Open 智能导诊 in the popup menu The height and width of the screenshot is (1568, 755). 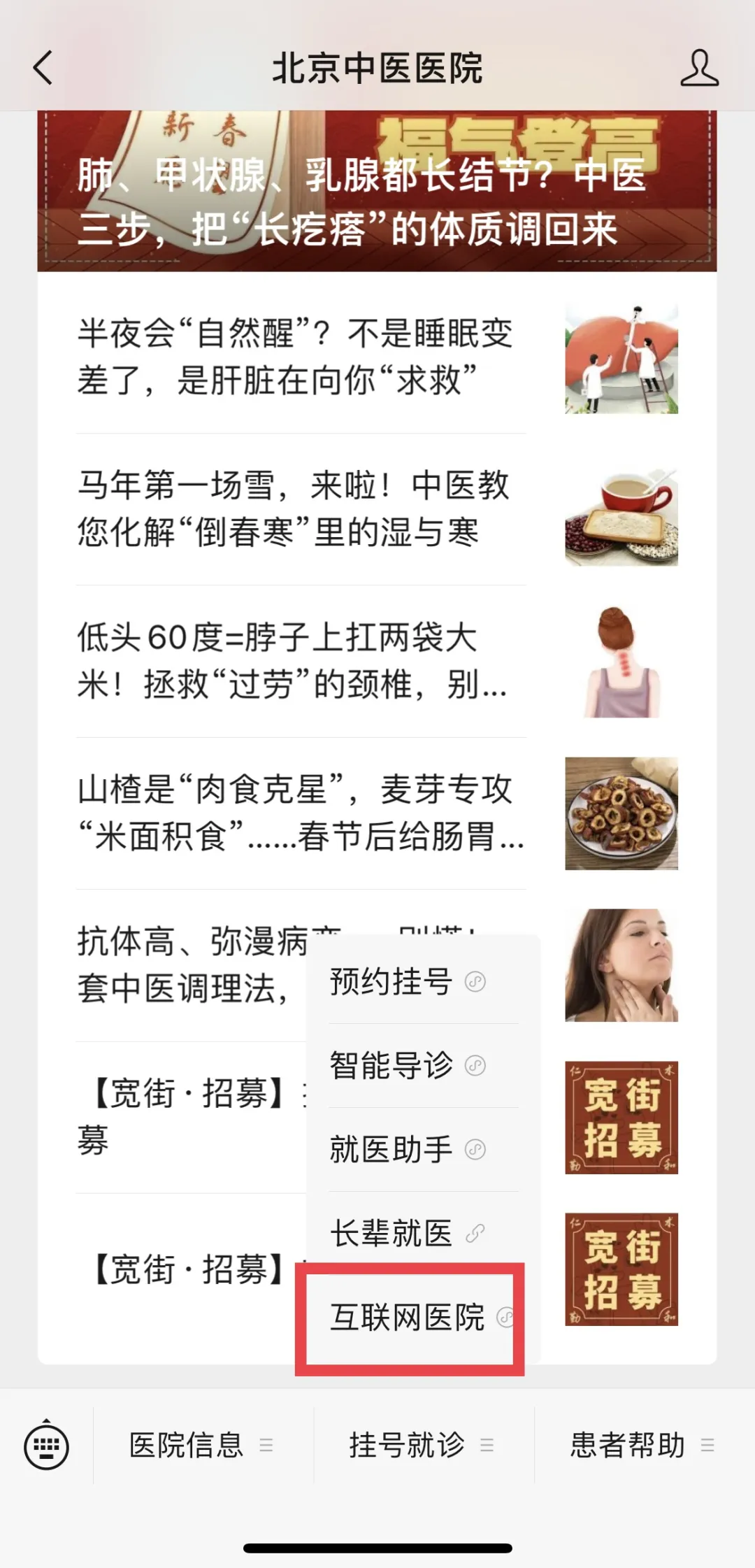(391, 1066)
